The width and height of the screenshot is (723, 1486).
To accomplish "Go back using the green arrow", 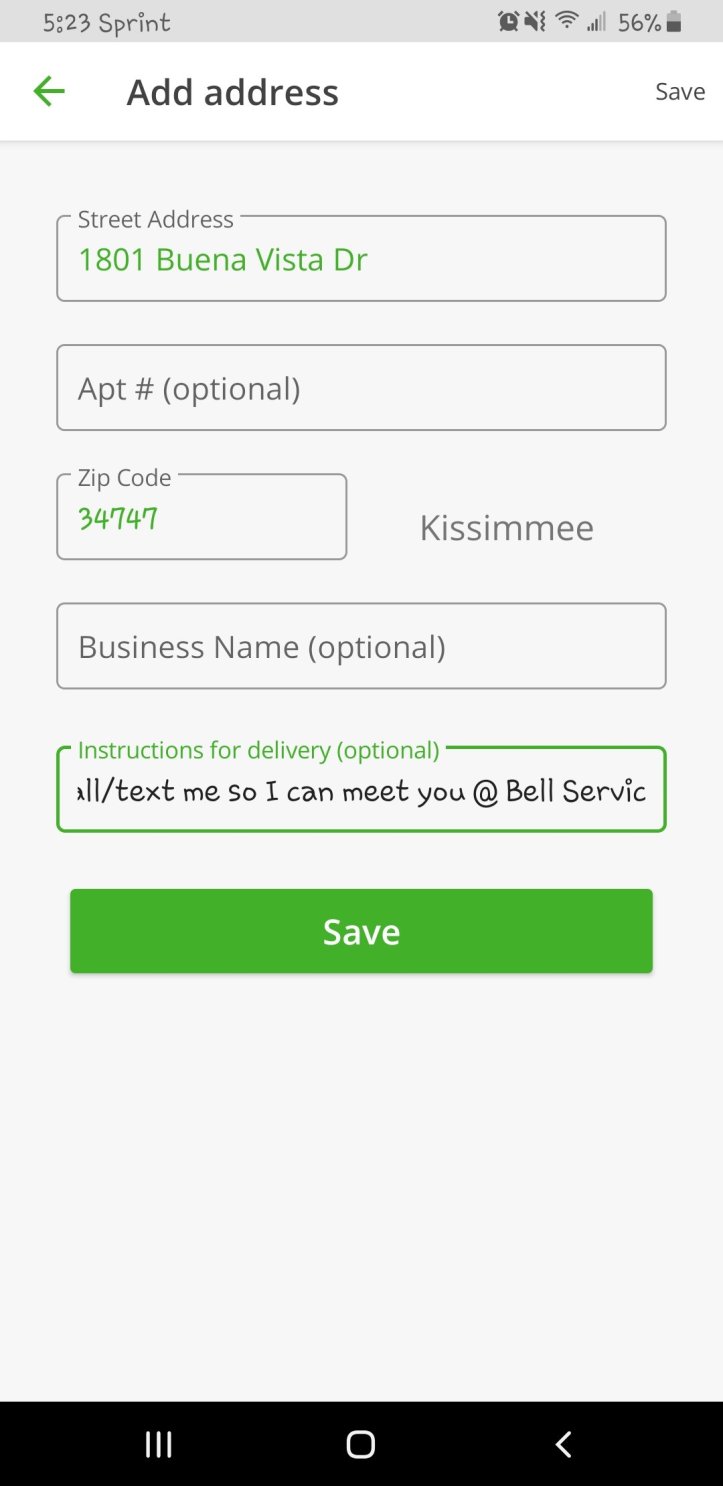I will [x=48, y=92].
